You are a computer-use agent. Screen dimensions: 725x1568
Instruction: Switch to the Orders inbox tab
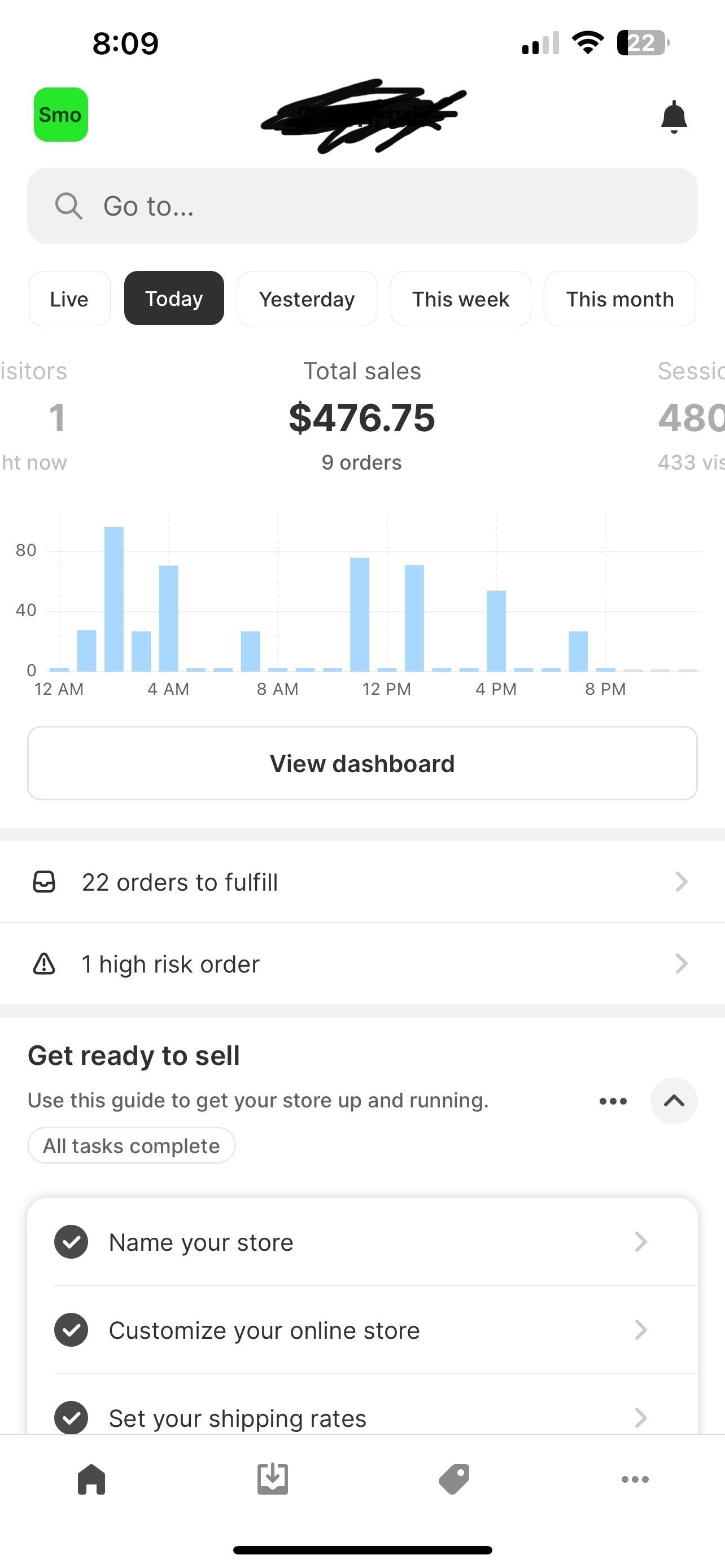click(x=272, y=1479)
